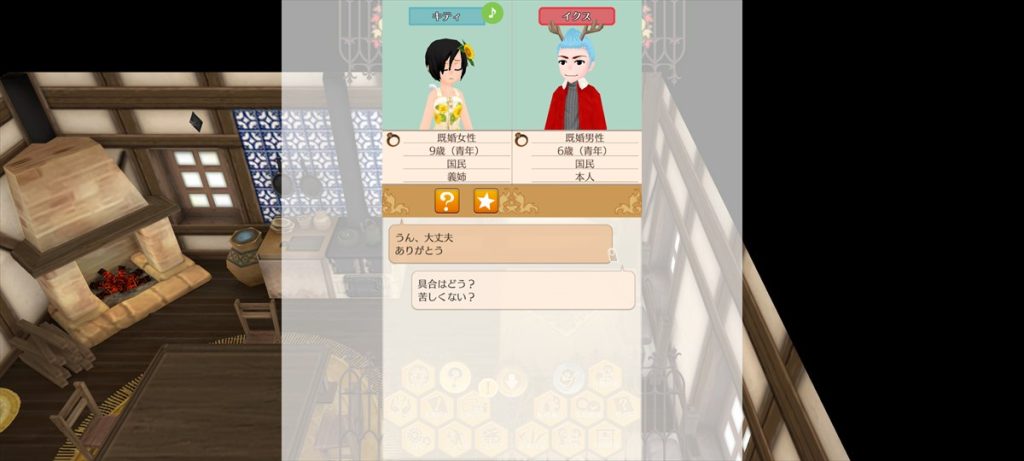Viewport: 1024px width, 461px height.
Task: Tap the orange star favorite button
Action: pos(486,201)
